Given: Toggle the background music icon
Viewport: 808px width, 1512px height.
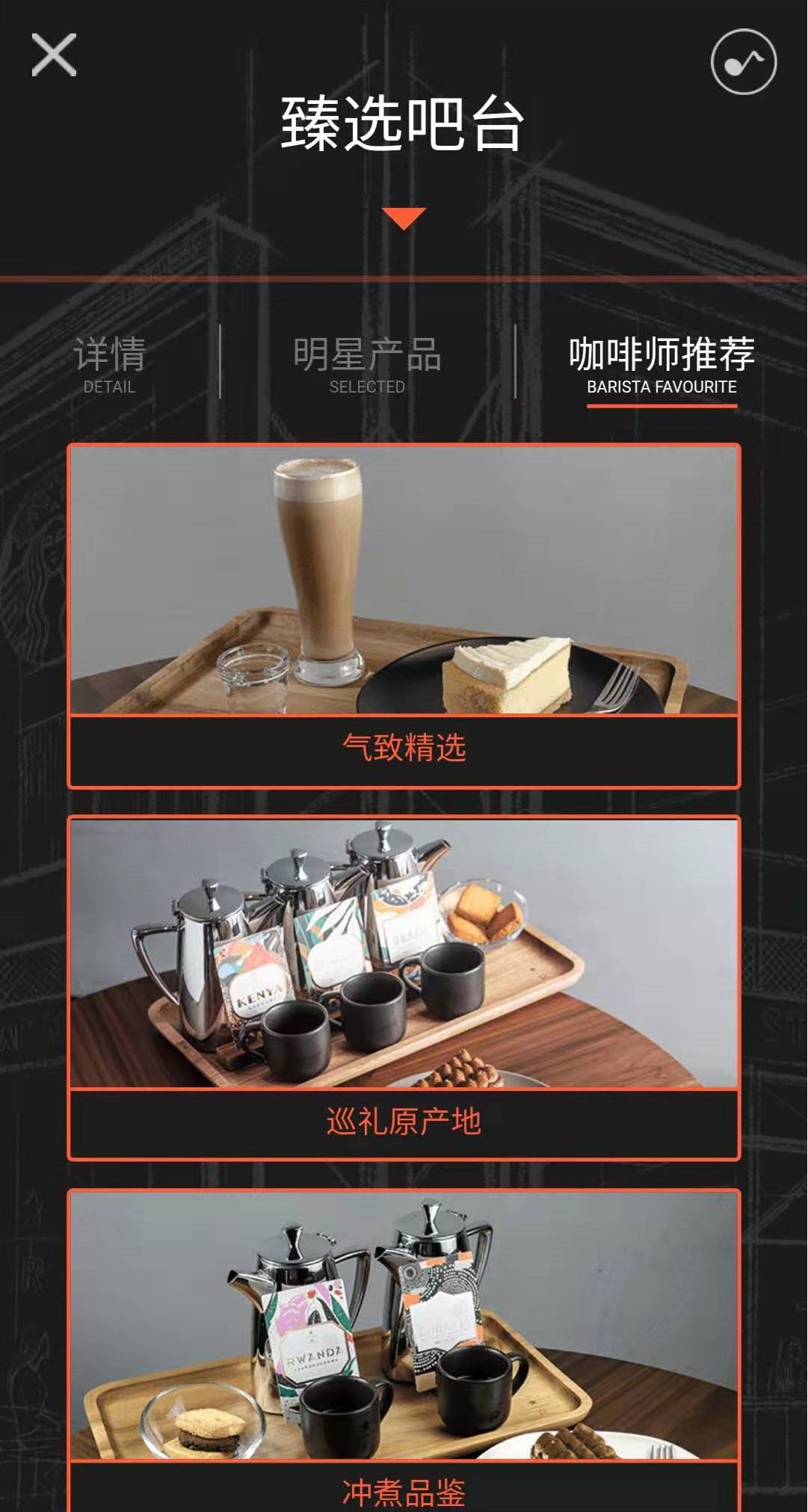Looking at the screenshot, I should point(743,62).
